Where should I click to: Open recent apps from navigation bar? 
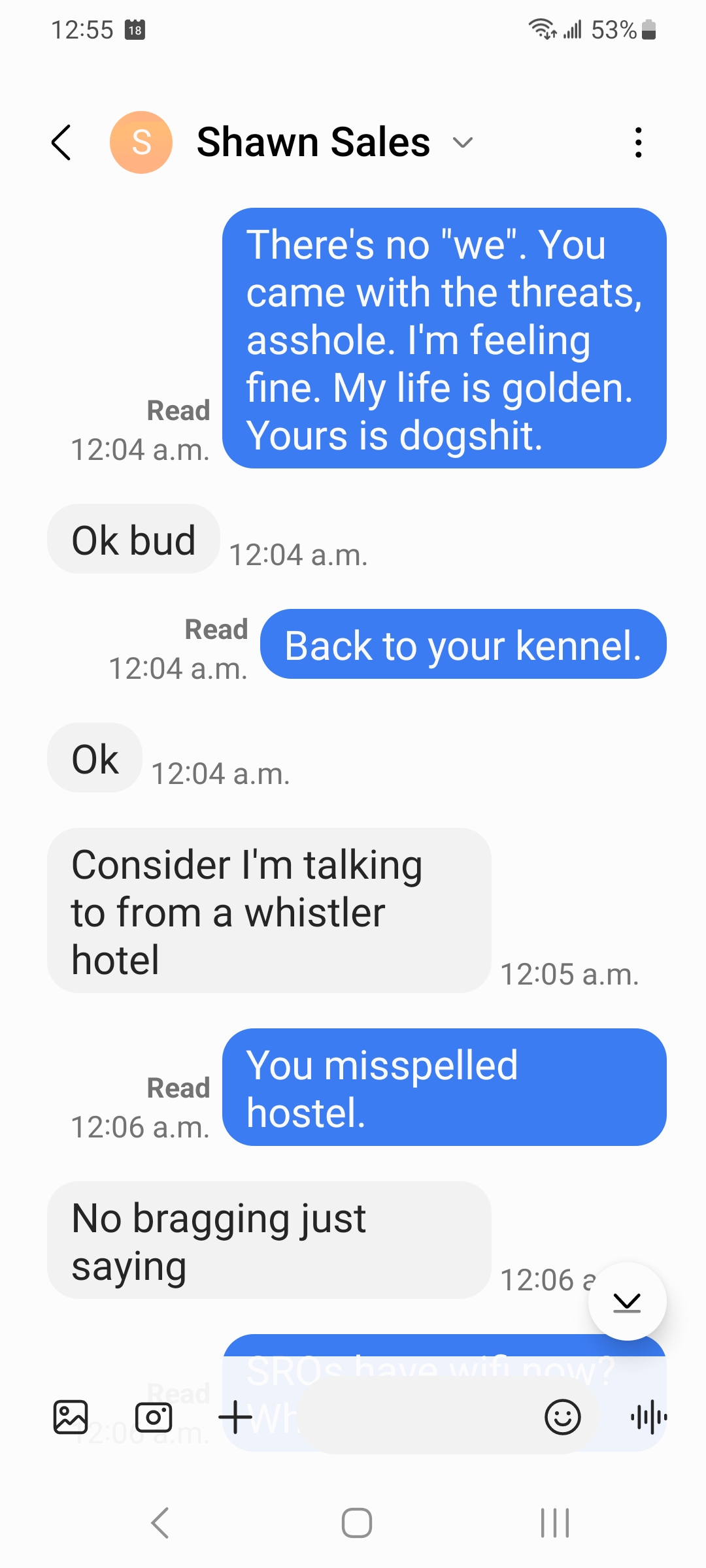tap(555, 1523)
